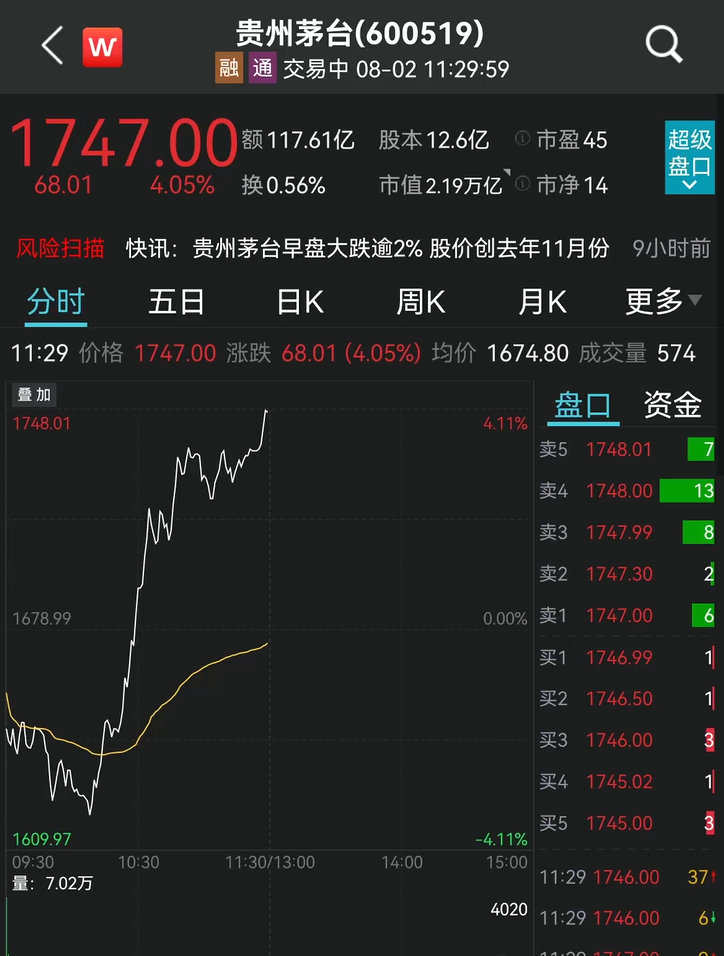The height and width of the screenshot is (956, 724).
Task: Open search with the magnifier icon
Action: (663, 45)
